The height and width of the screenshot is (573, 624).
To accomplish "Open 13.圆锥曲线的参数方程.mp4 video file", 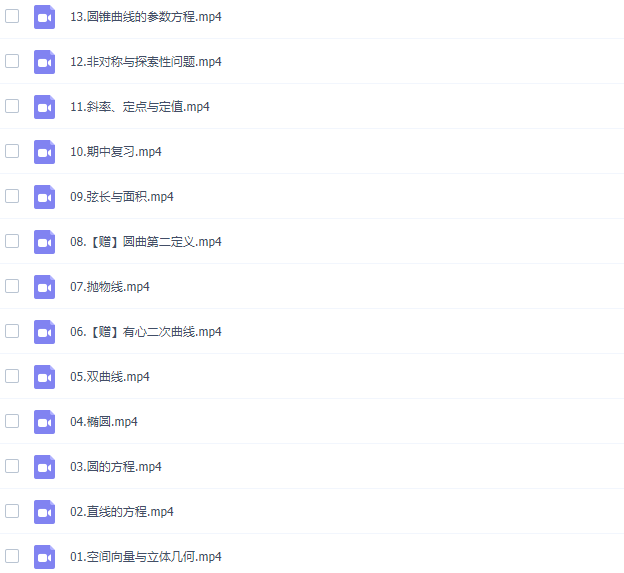I will click(146, 17).
